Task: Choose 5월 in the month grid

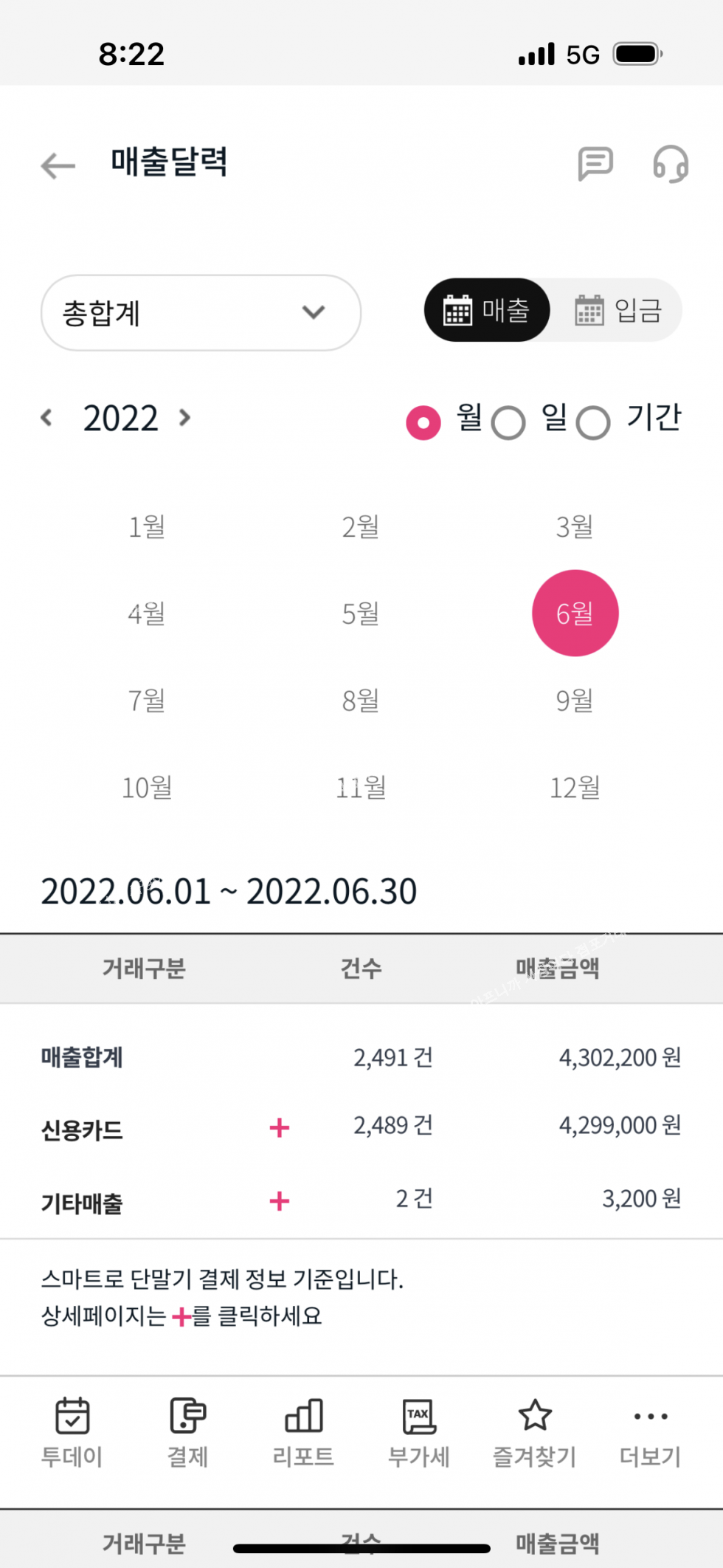Action: coord(361,613)
